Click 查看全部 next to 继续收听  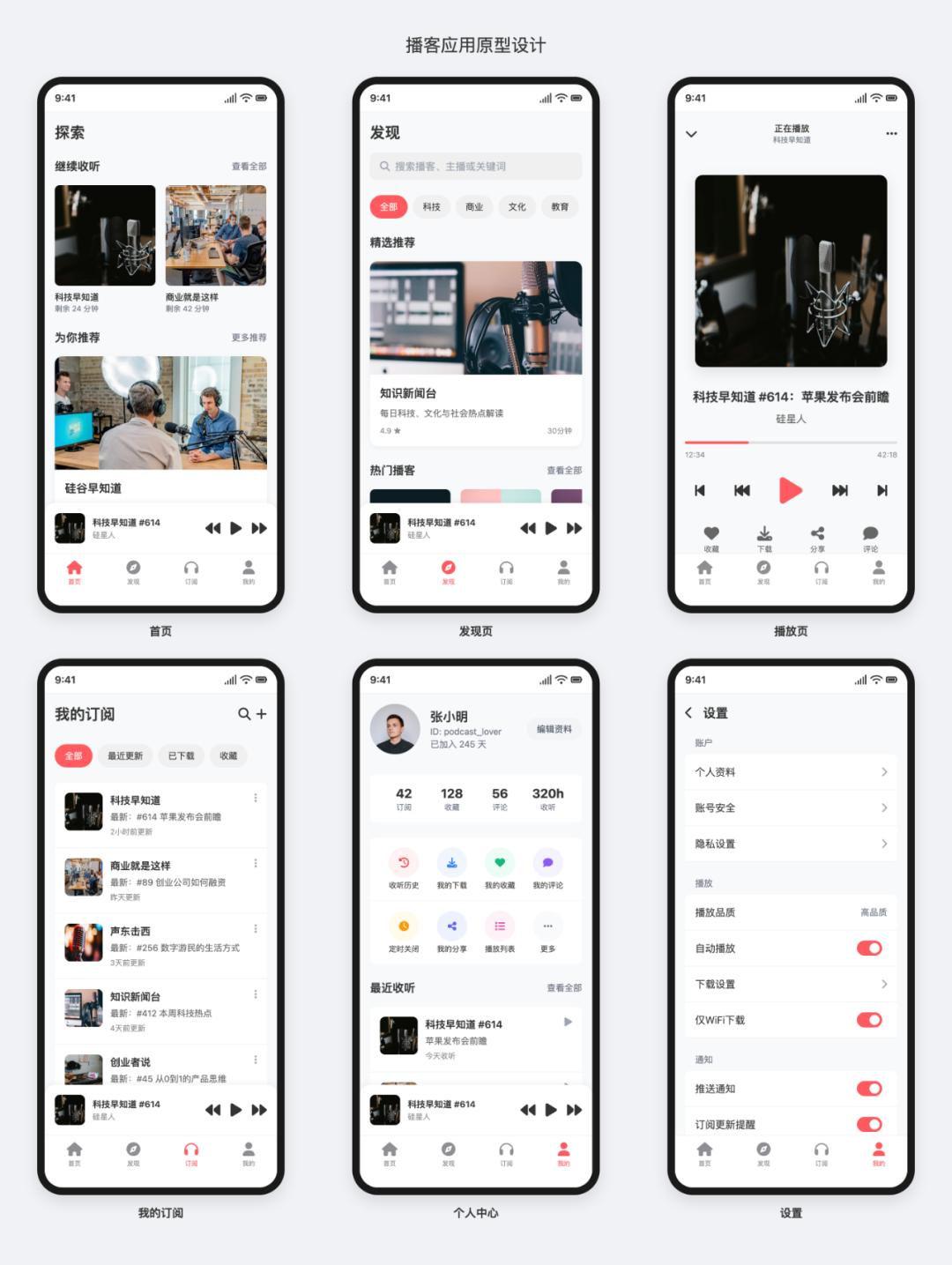[x=250, y=165]
